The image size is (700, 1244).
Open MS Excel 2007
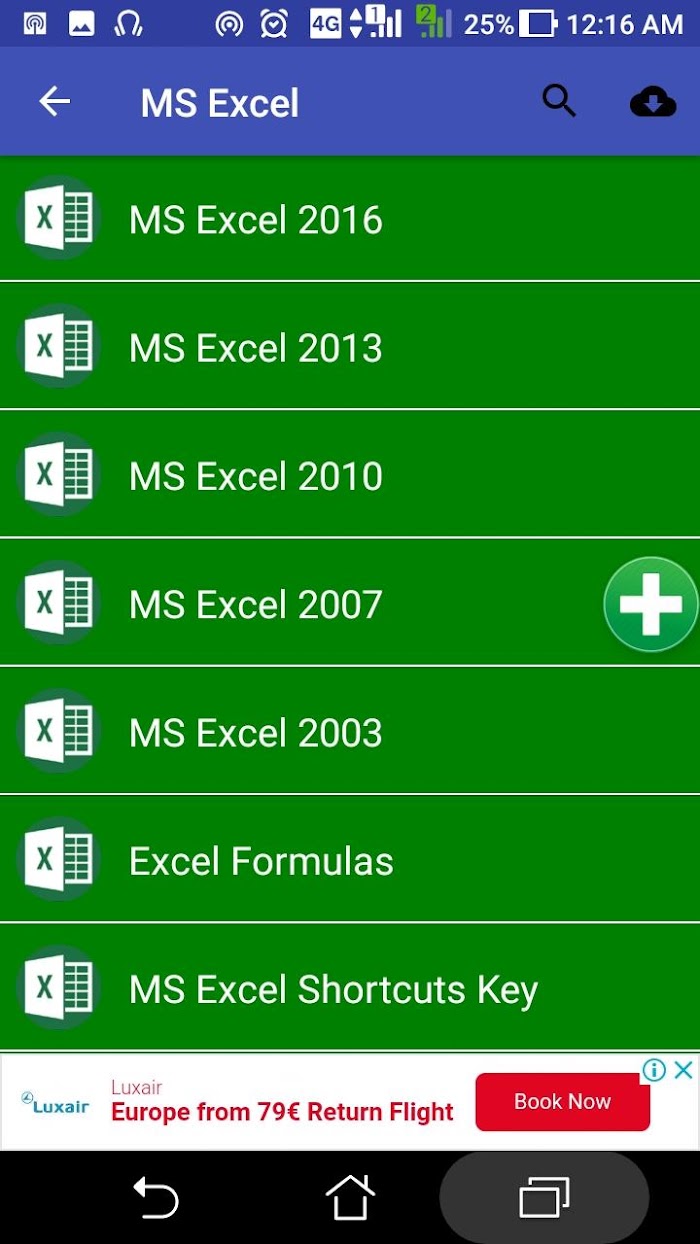256,604
